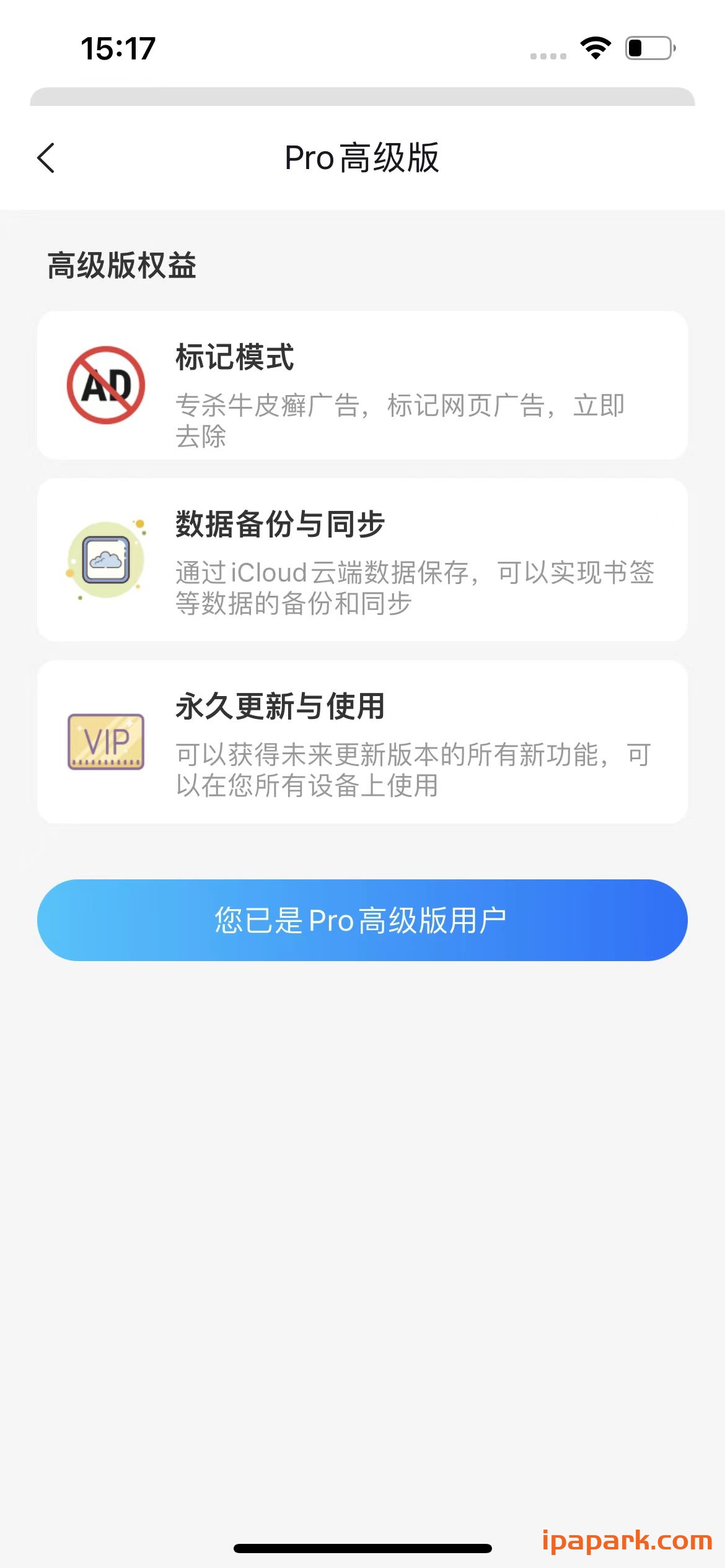This screenshot has height=1568, width=725.
Task: Tap the cellular signal dots icon
Action: (x=548, y=56)
